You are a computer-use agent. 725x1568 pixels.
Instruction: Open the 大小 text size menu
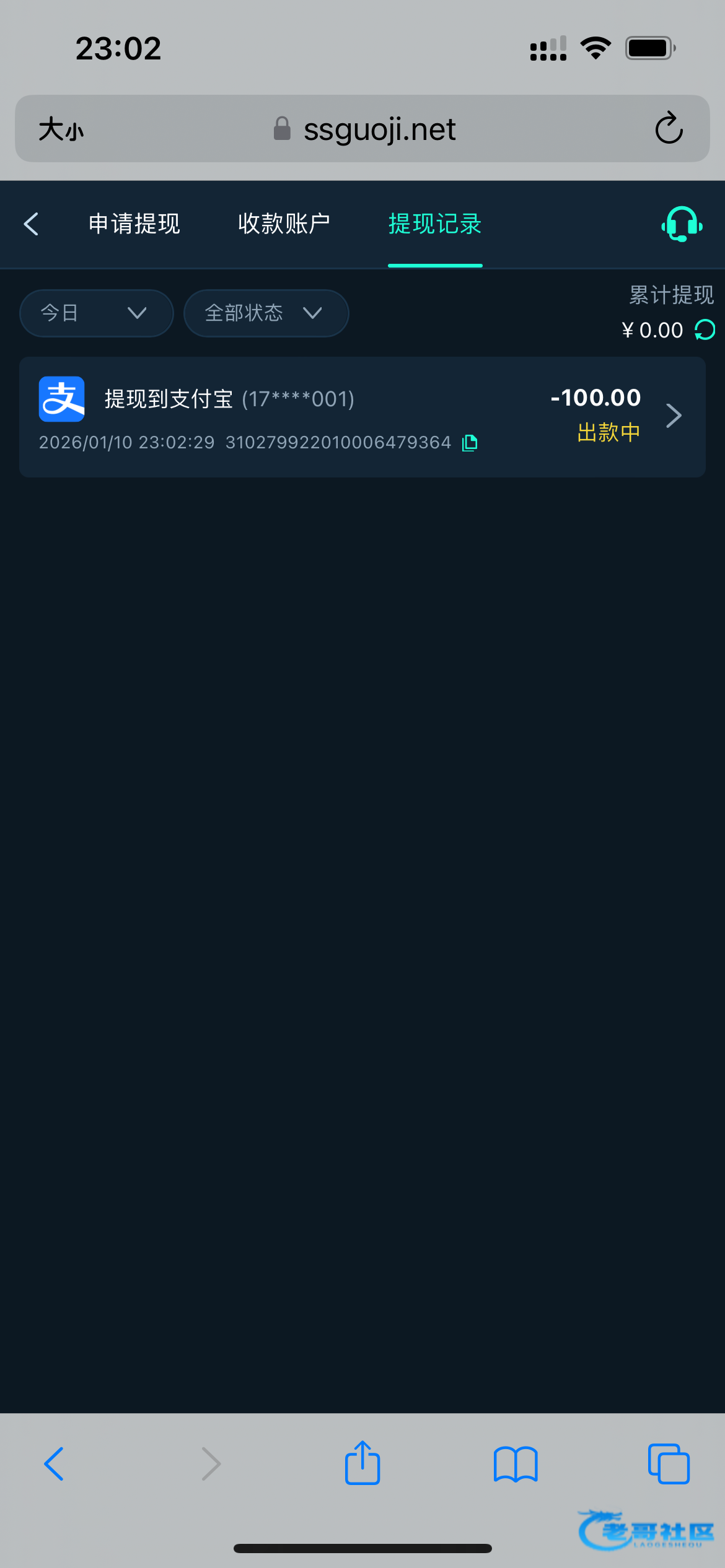coord(61,130)
